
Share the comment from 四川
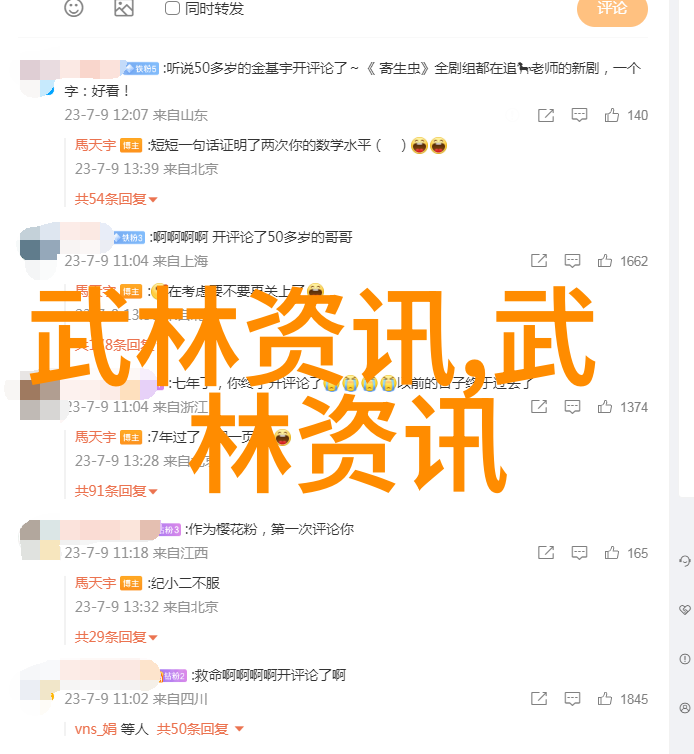click(x=539, y=699)
